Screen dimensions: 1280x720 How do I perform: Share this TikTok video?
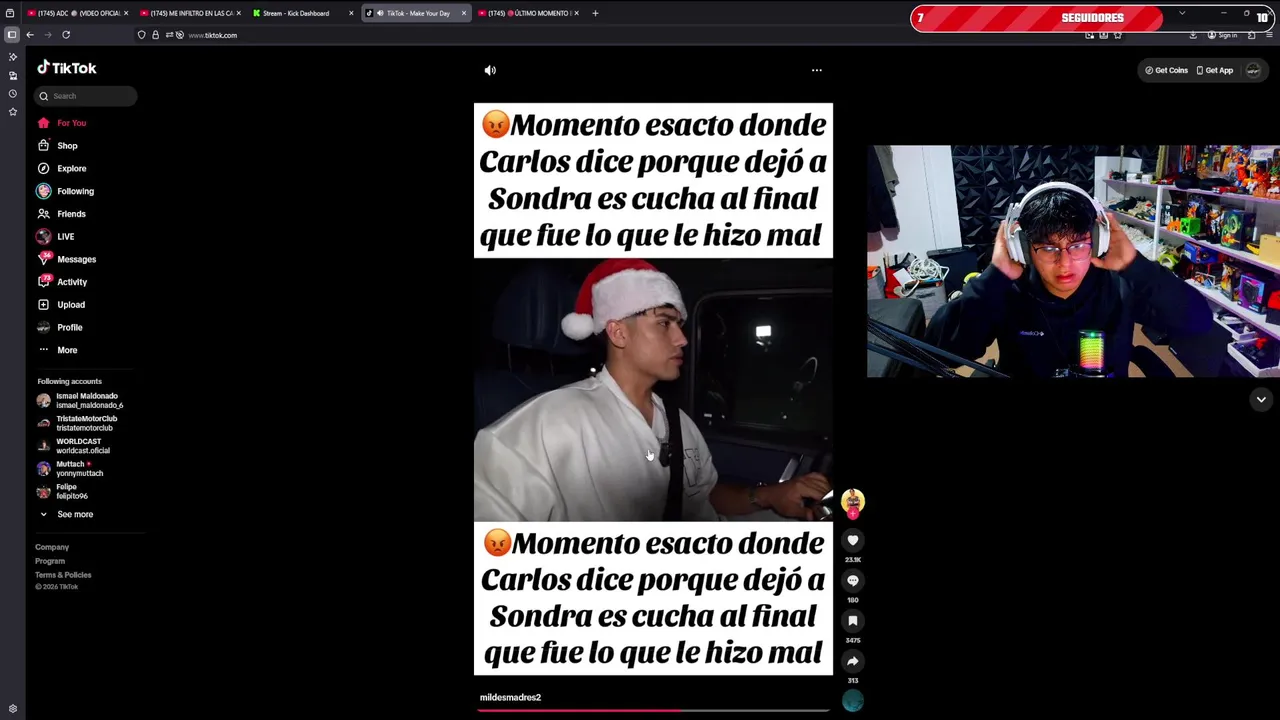[x=853, y=661]
